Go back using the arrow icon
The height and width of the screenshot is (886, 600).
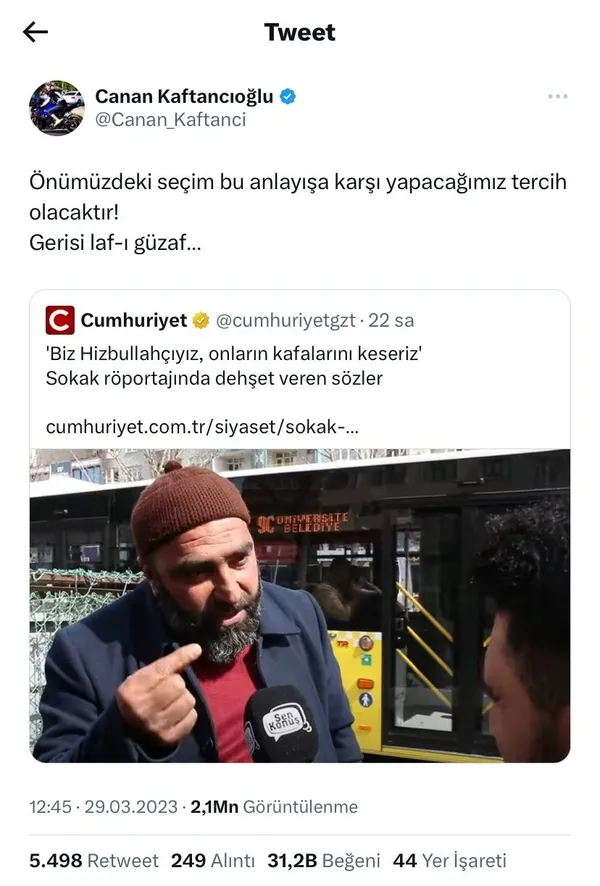(x=35, y=32)
